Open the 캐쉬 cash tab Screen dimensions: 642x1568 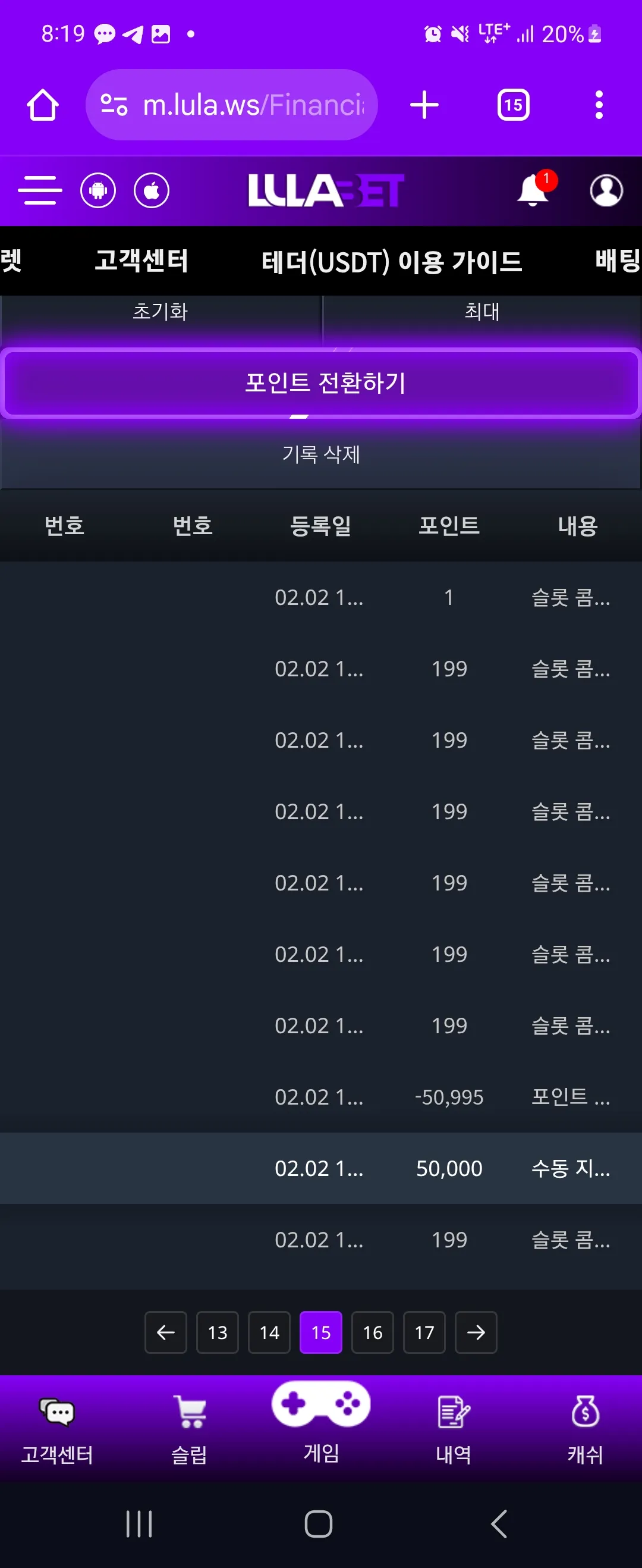(x=585, y=1430)
